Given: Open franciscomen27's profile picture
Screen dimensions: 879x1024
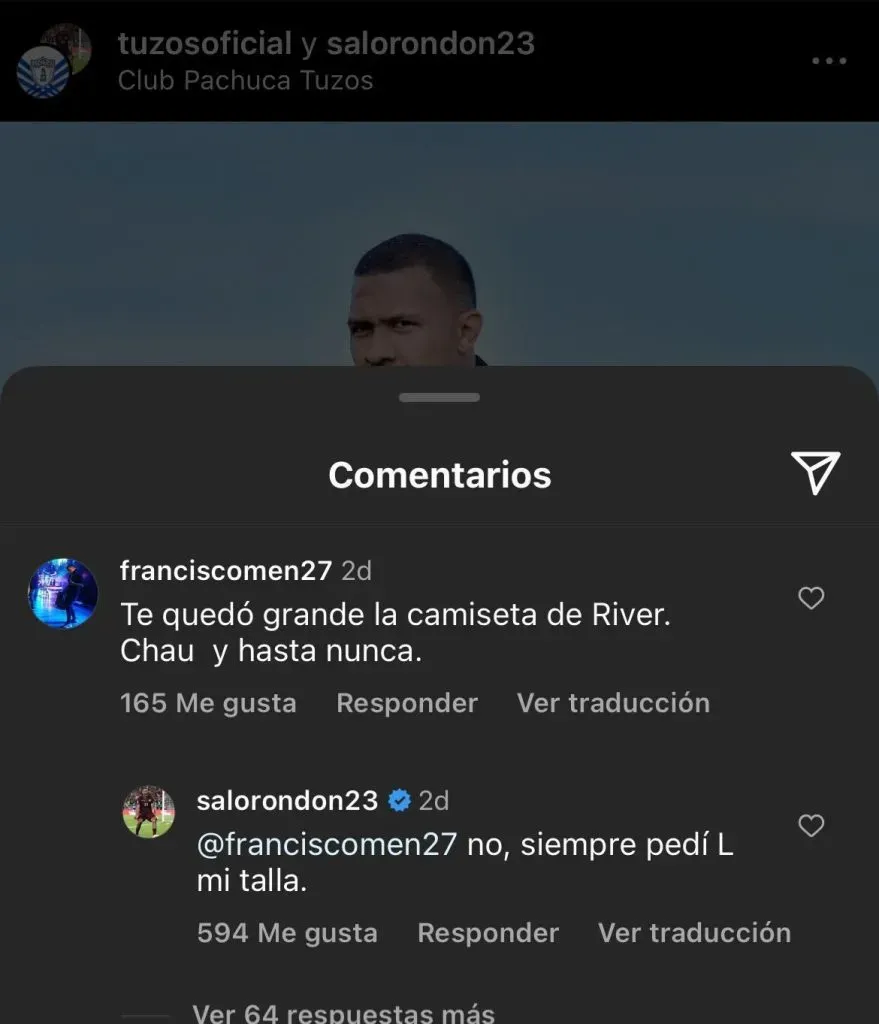Looking at the screenshot, I should pos(63,593).
